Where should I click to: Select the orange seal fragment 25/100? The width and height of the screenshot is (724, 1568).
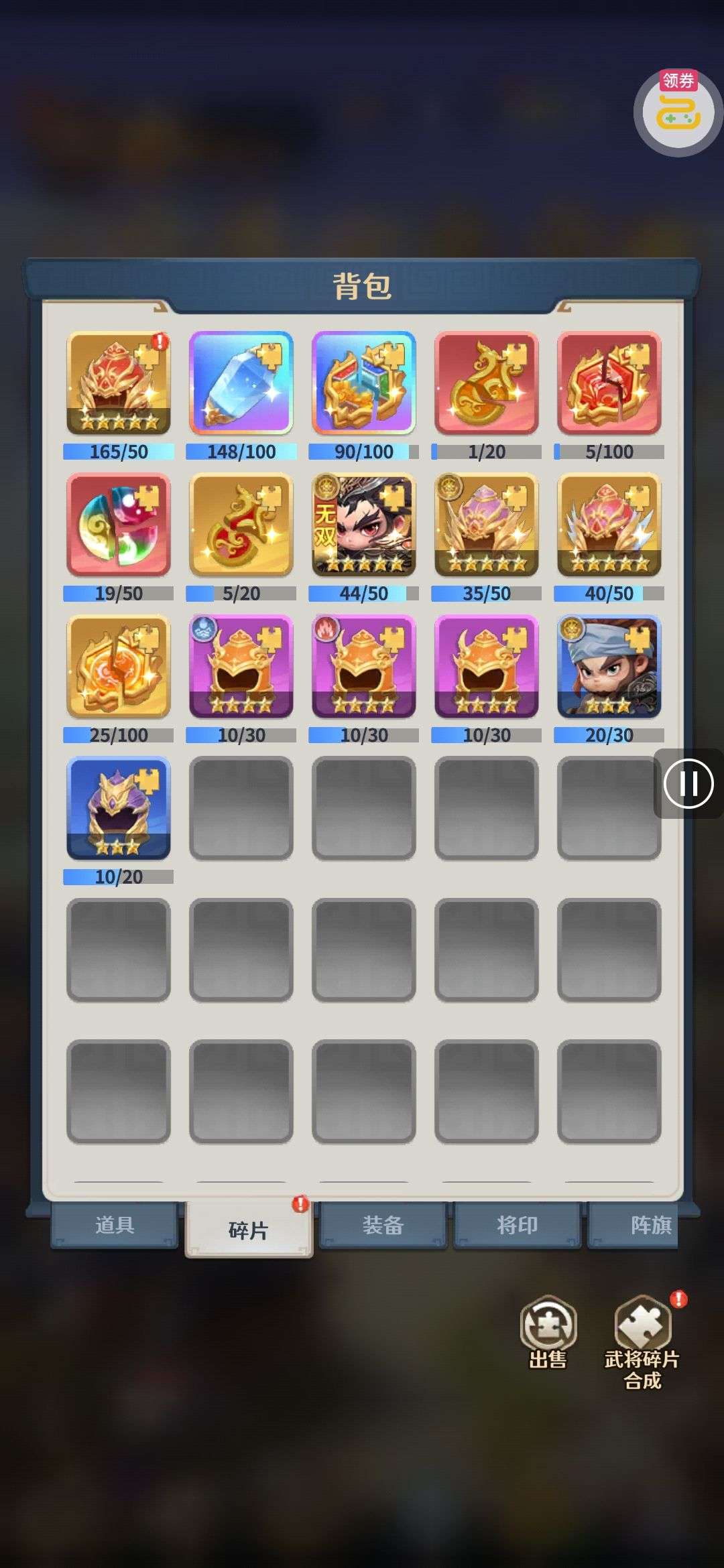click(x=119, y=667)
